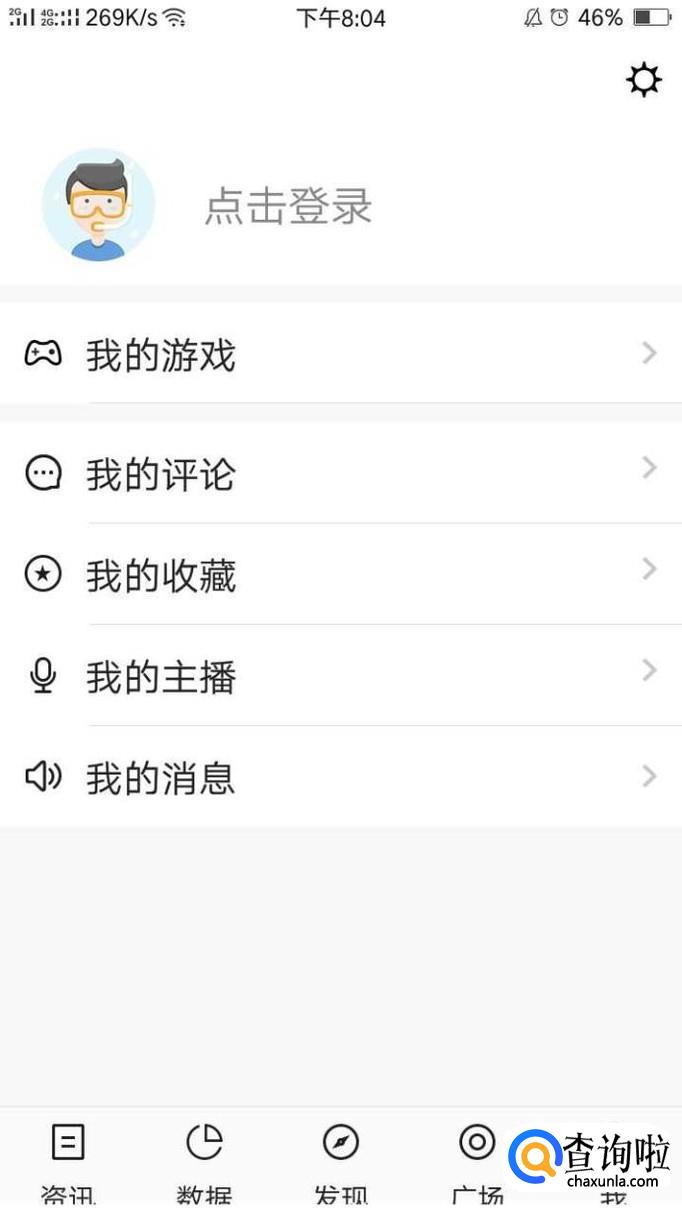Open 我的主播 row
The height and width of the screenshot is (1212, 682).
340,677
